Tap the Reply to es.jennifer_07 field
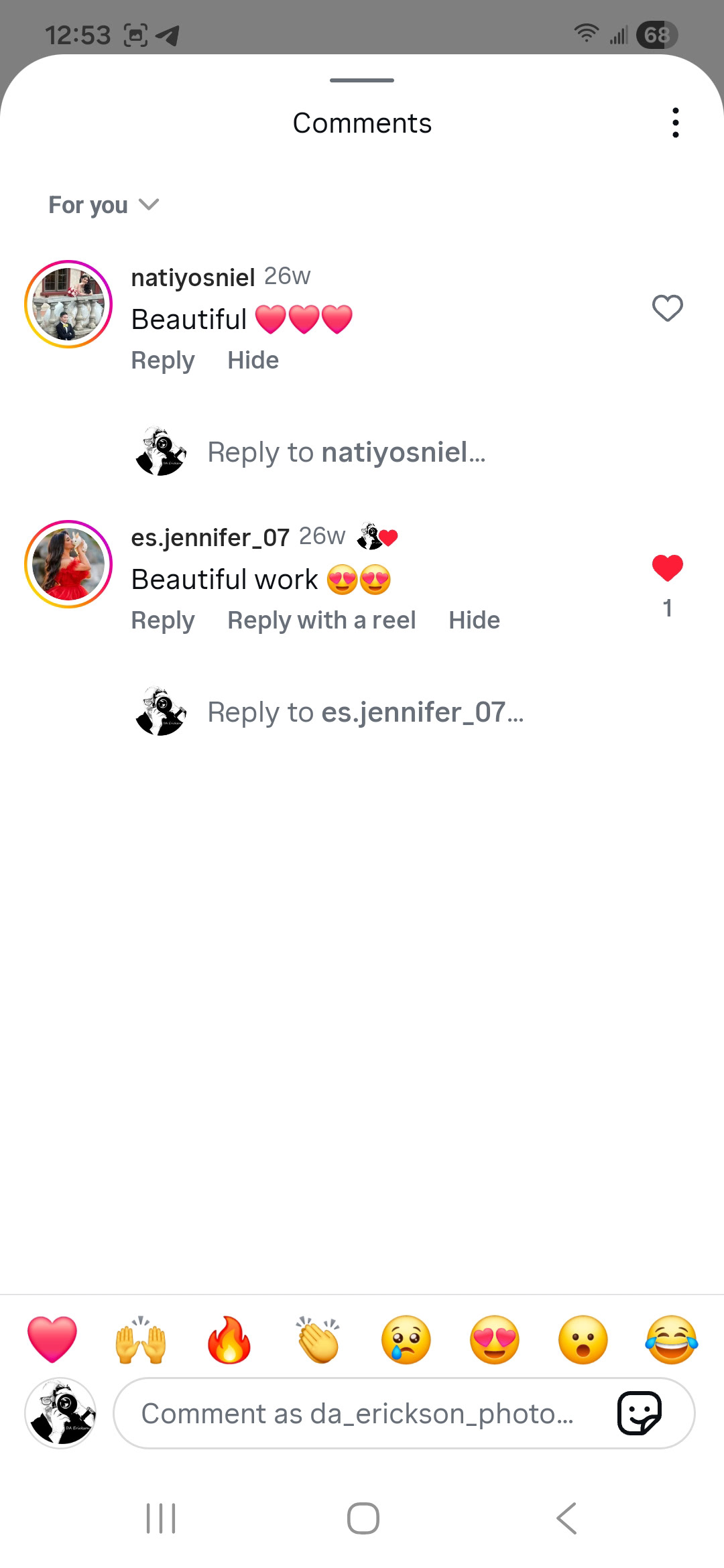The image size is (724, 1568). 365,712
